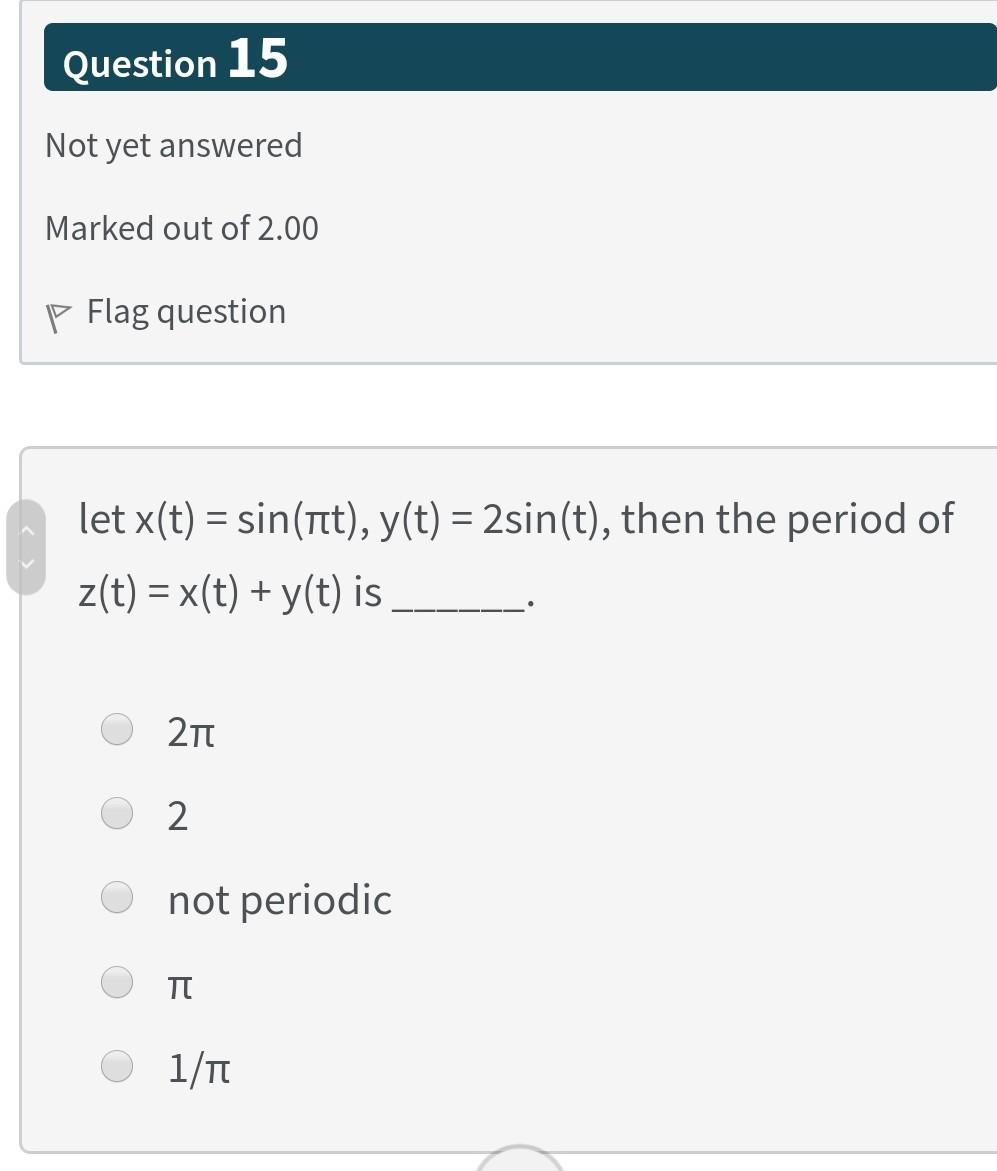Click the Marked out of 2.00 label
This screenshot has height=1171, width=997.
181,228
